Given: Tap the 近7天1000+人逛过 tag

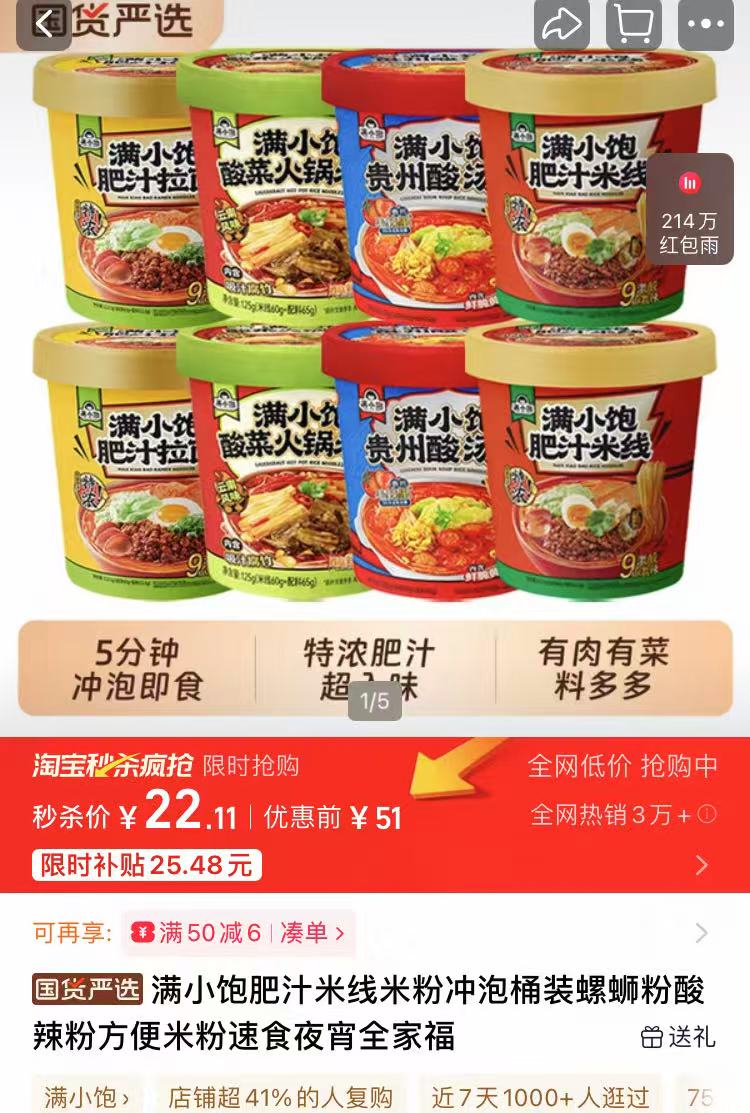Looking at the screenshot, I should [x=540, y=1098].
